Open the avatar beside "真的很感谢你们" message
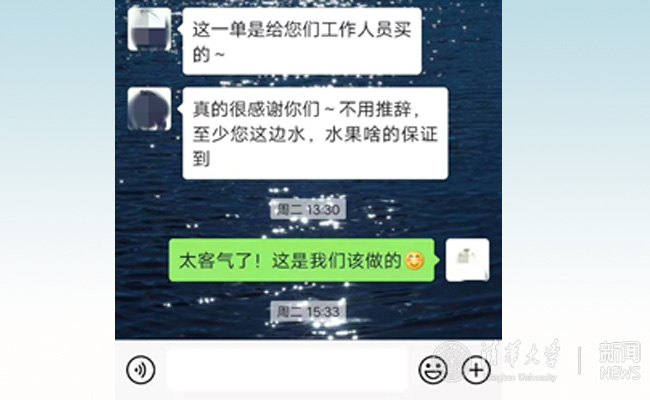 click(x=150, y=109)
